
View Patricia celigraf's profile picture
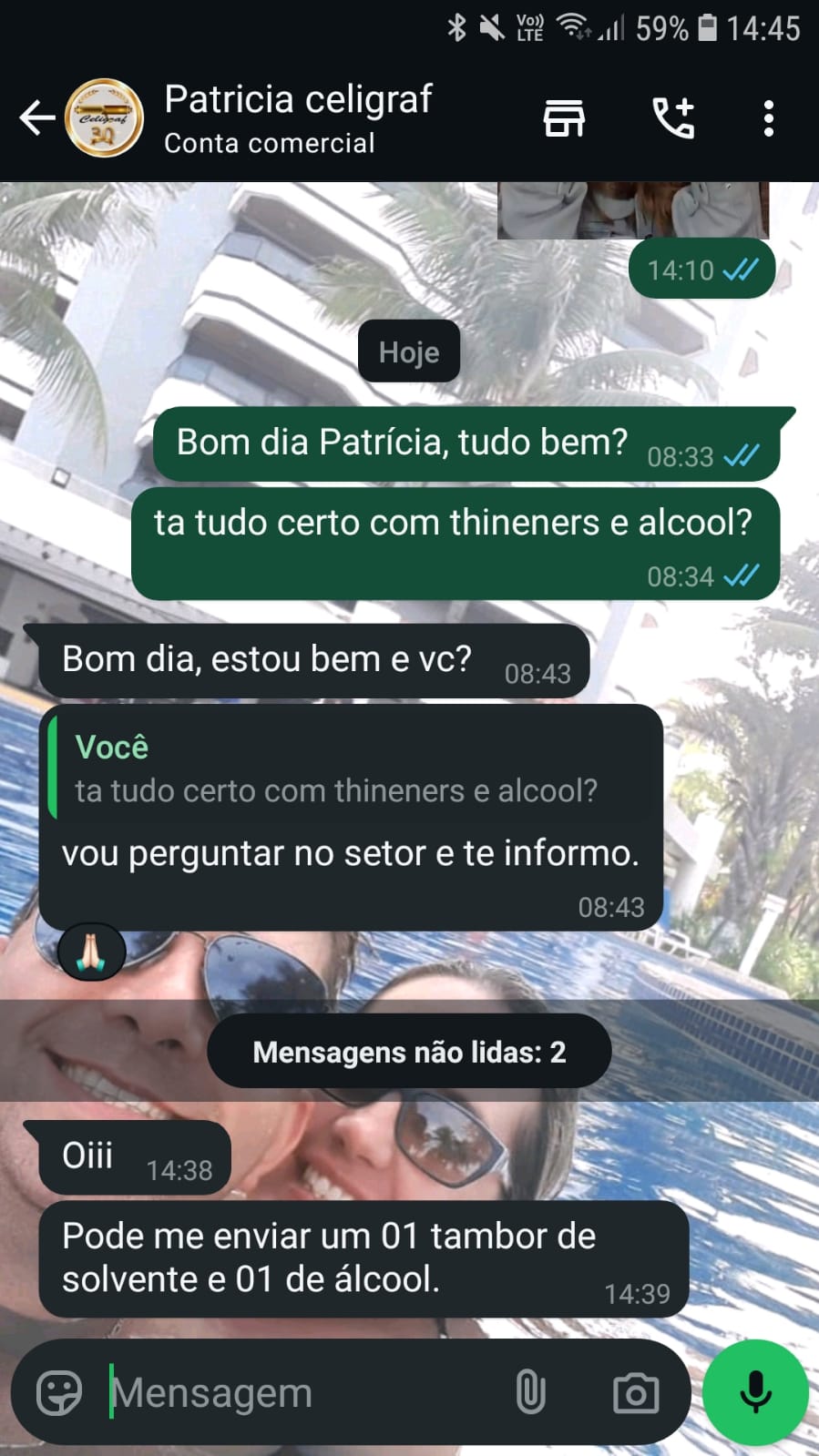(104, 118)
